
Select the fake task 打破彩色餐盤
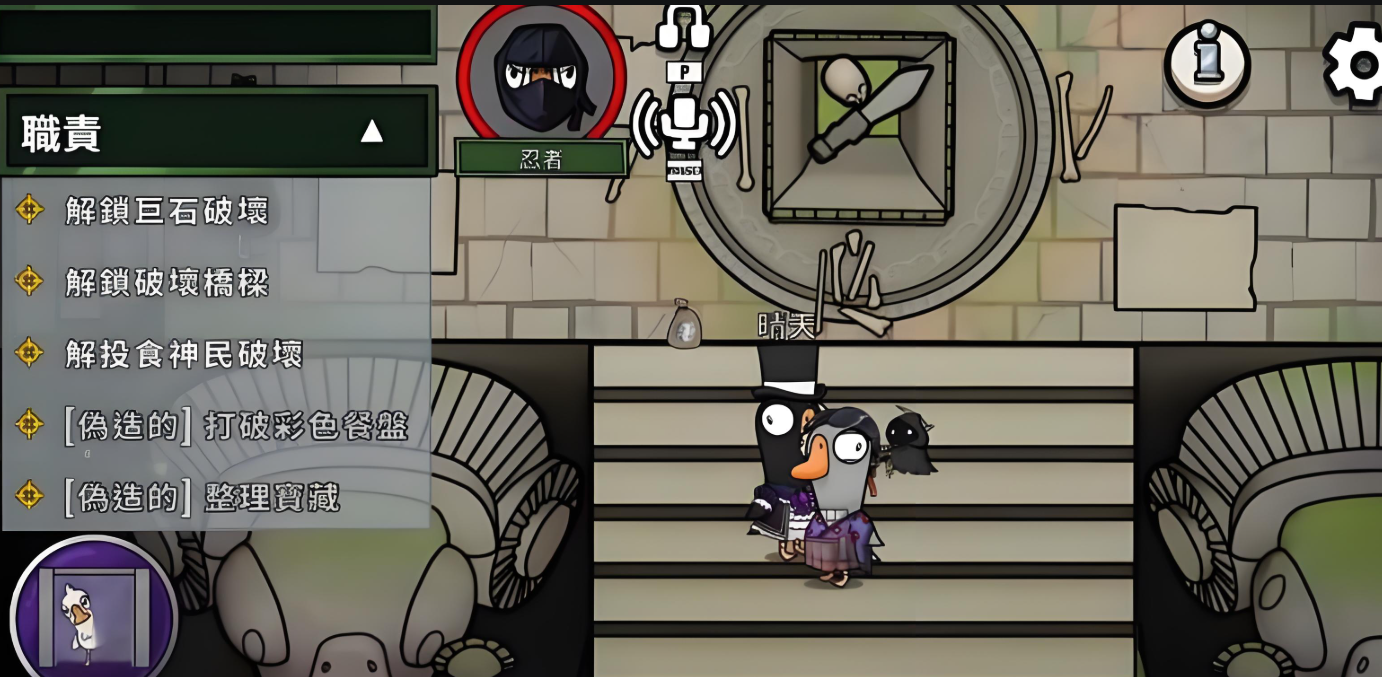tap(236, 426)
